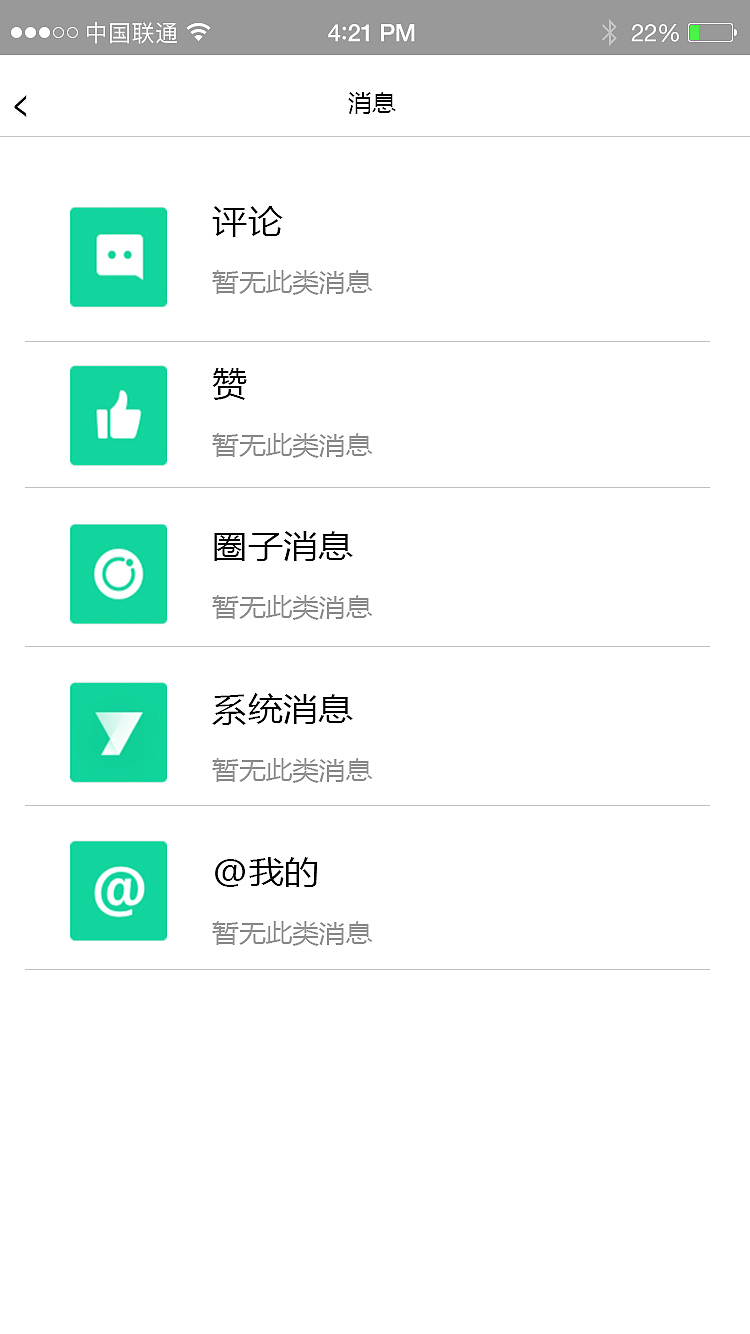The image size is (750, 1334).
Task: Open 圈子消息 messages
Action: coord(366,574)
